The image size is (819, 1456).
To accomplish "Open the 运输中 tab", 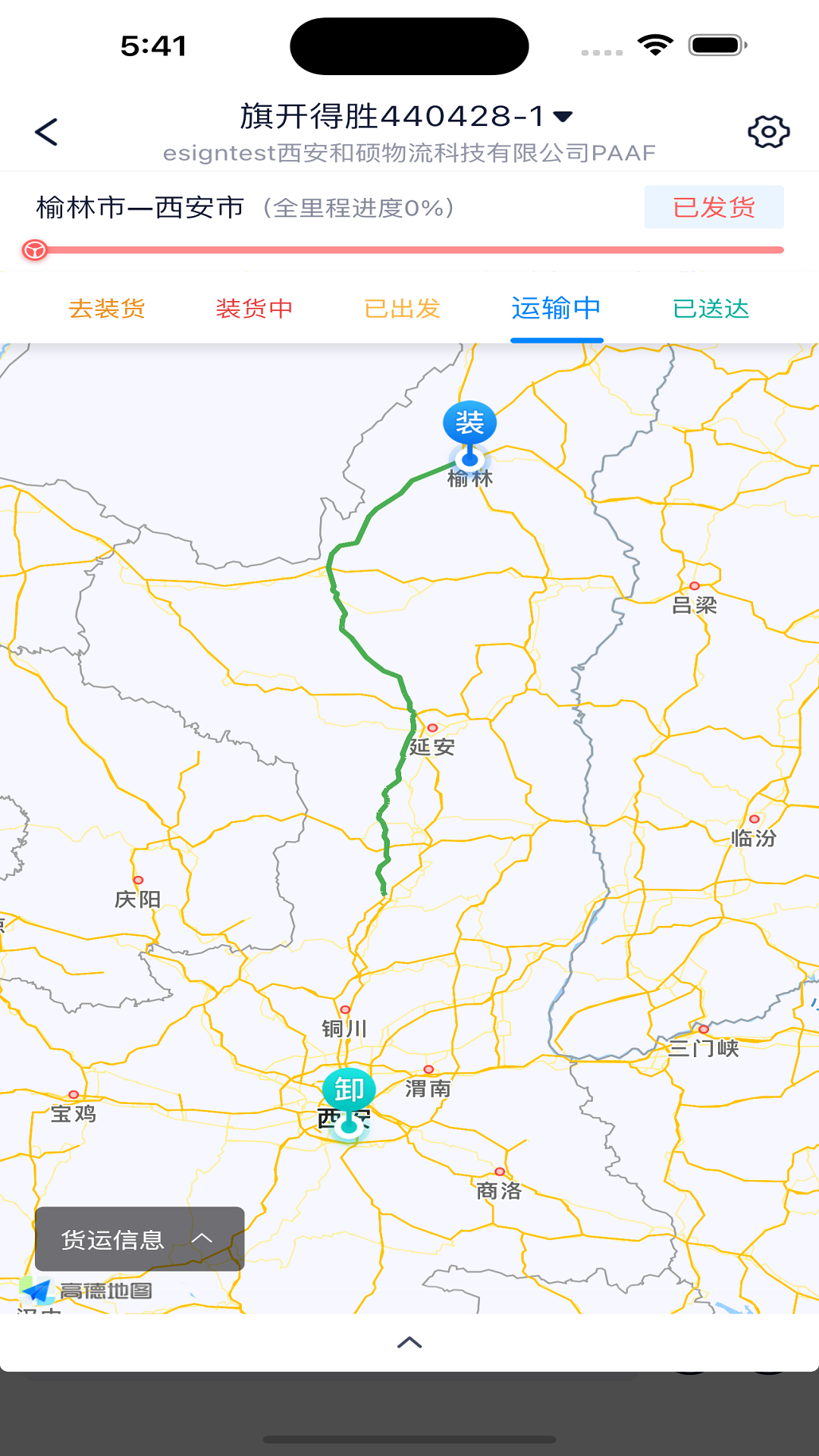I will 556,309.
